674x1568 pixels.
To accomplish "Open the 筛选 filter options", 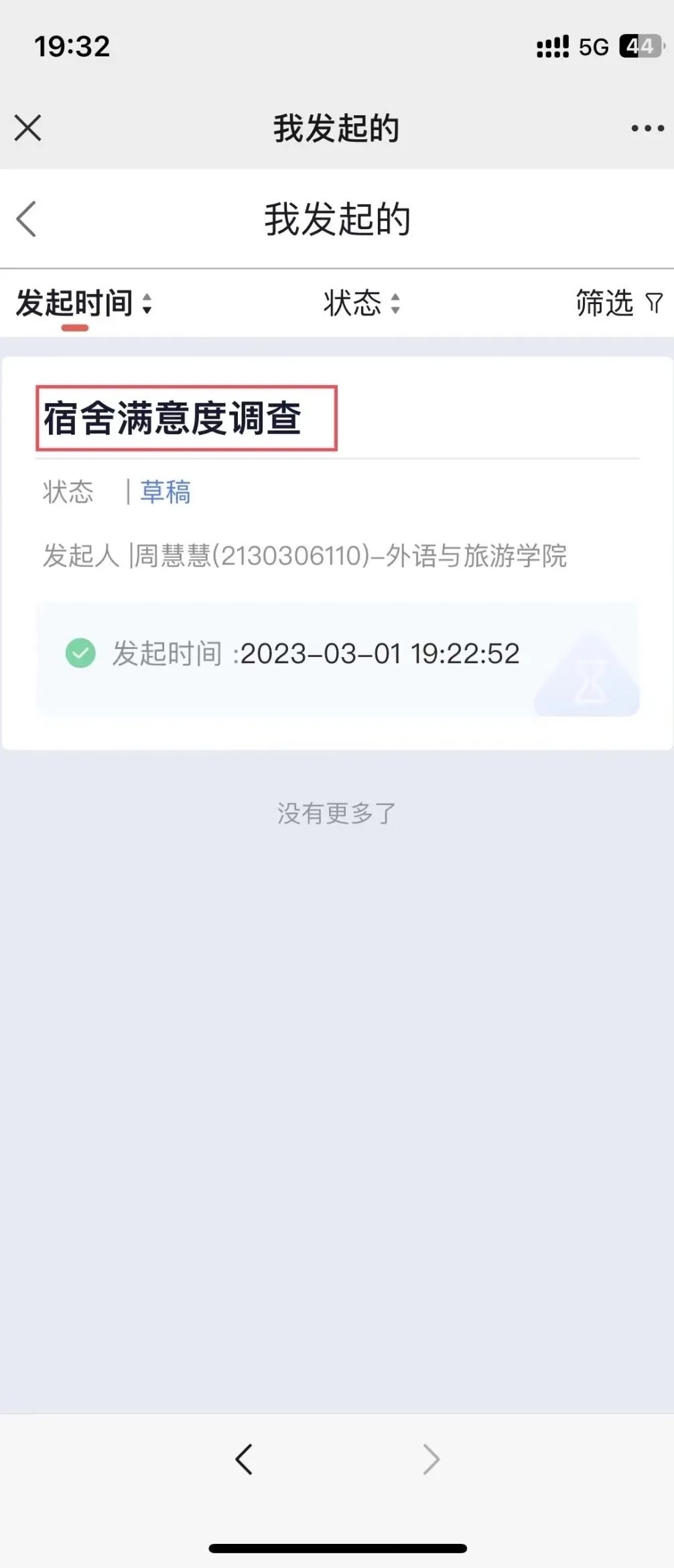I will pyautogui.click(x=618, y=303).
